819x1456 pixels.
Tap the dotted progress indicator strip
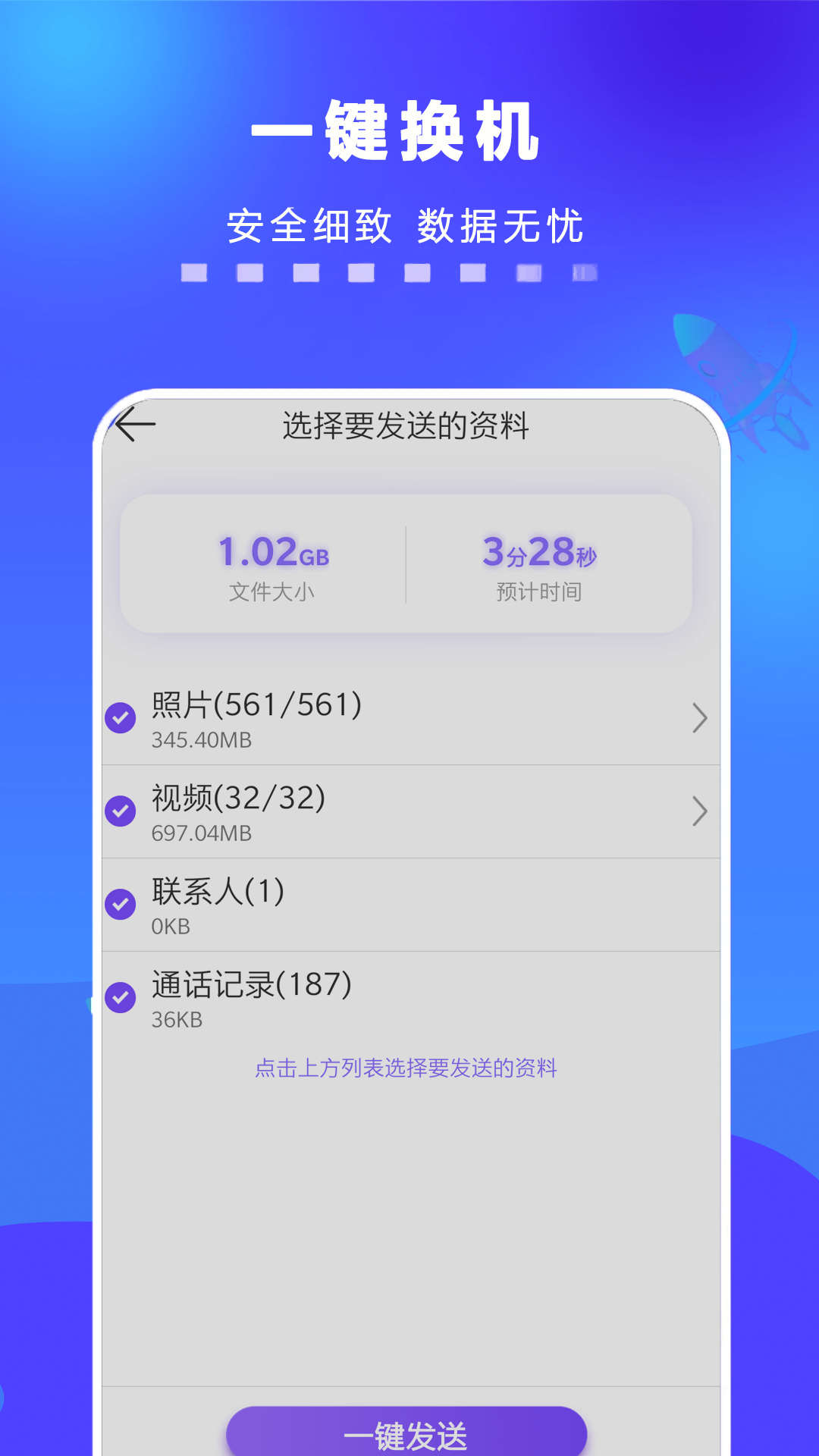point(389,275)
